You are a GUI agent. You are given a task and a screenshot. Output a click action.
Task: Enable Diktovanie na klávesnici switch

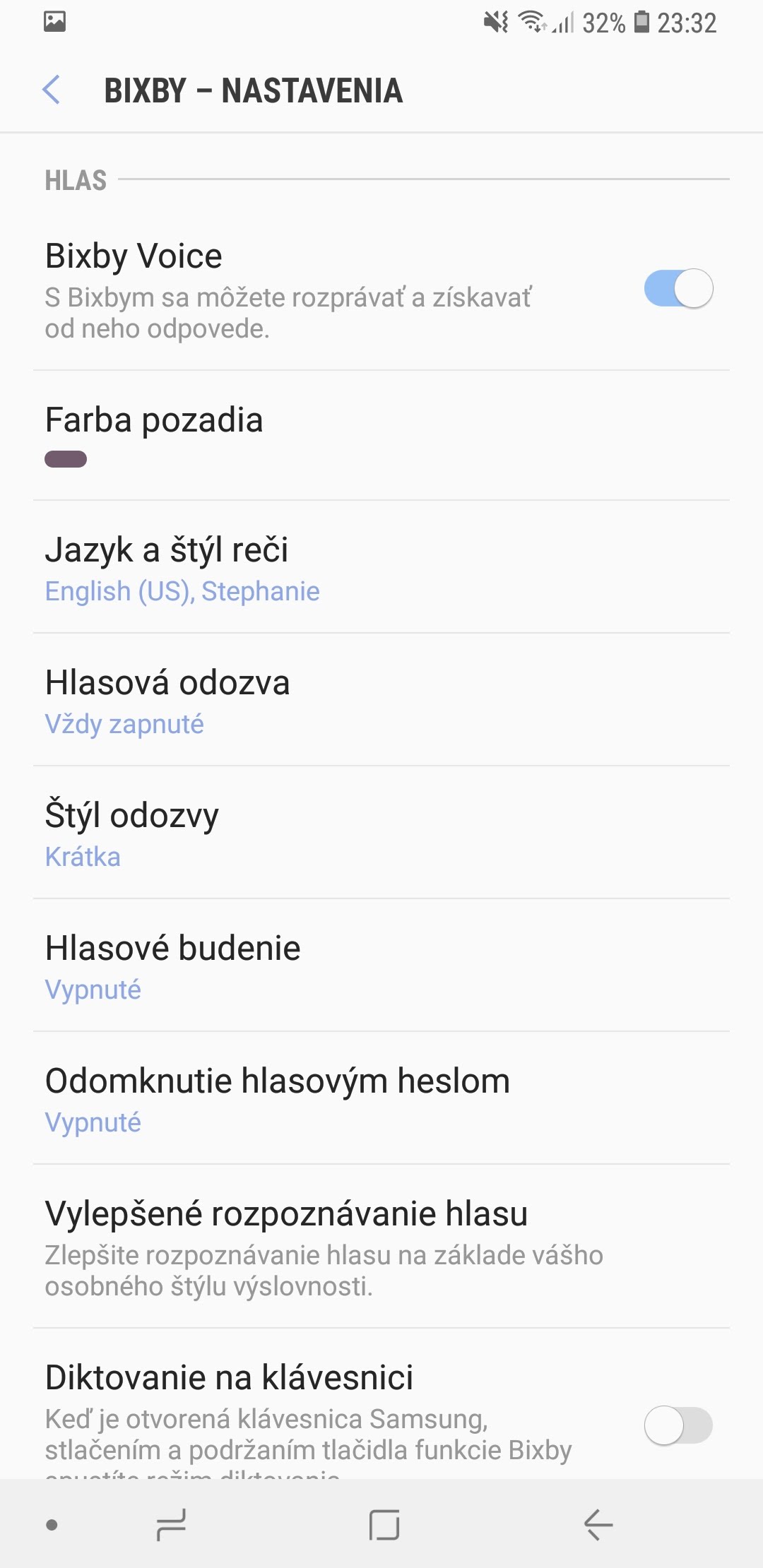tap(678, 1425)
